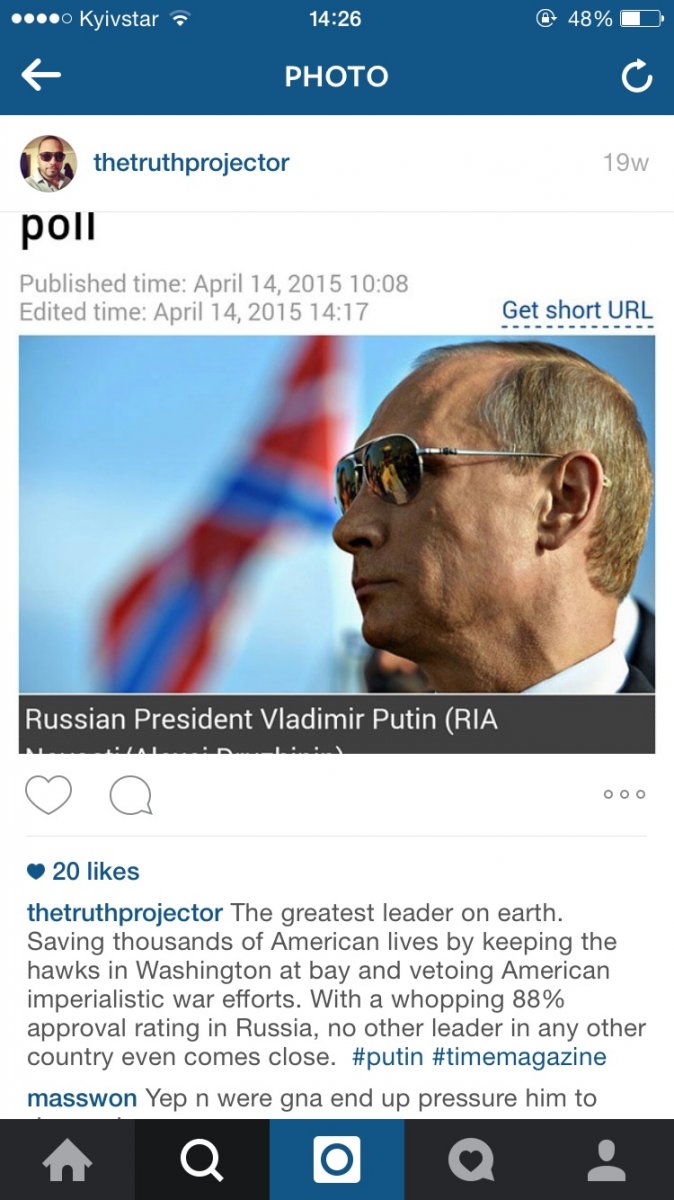Switch to the Activity tab
The image size is (674, 1200).
(x=471, y=1160)
